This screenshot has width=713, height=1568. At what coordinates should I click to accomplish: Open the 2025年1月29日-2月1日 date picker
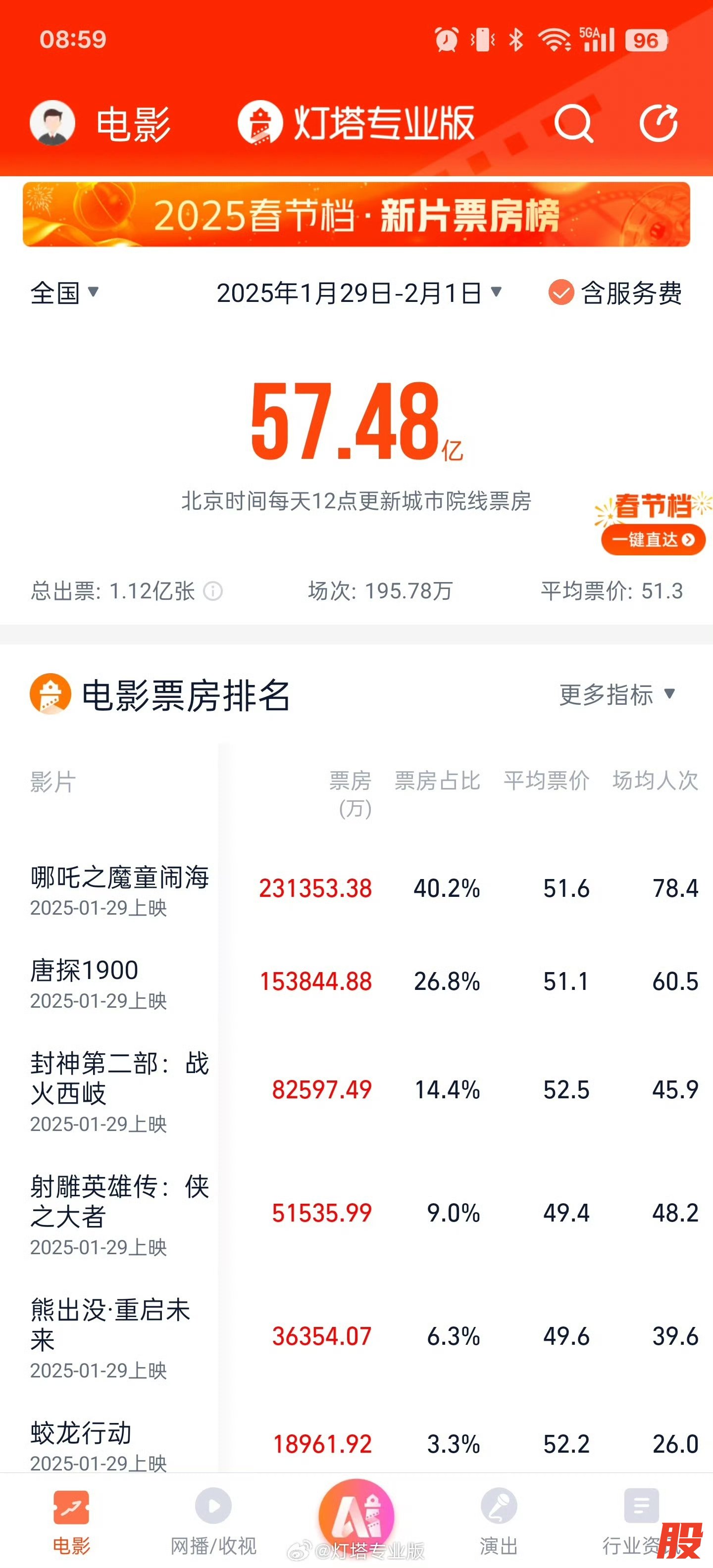pyautogui.click(x=359, y=293)
